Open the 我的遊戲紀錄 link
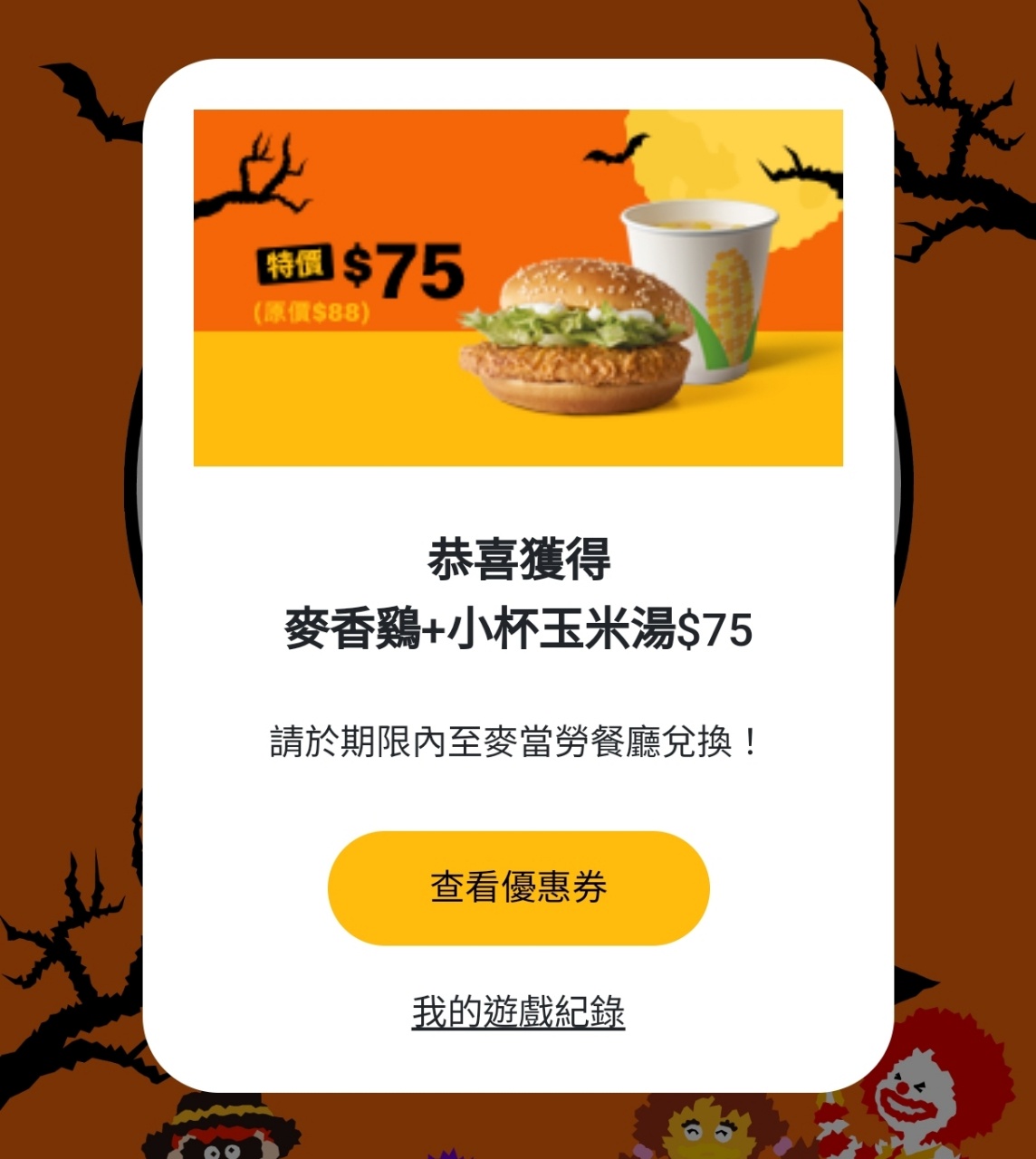This screenshot has height=1159, width=1036. click(x=518, y=1011)
